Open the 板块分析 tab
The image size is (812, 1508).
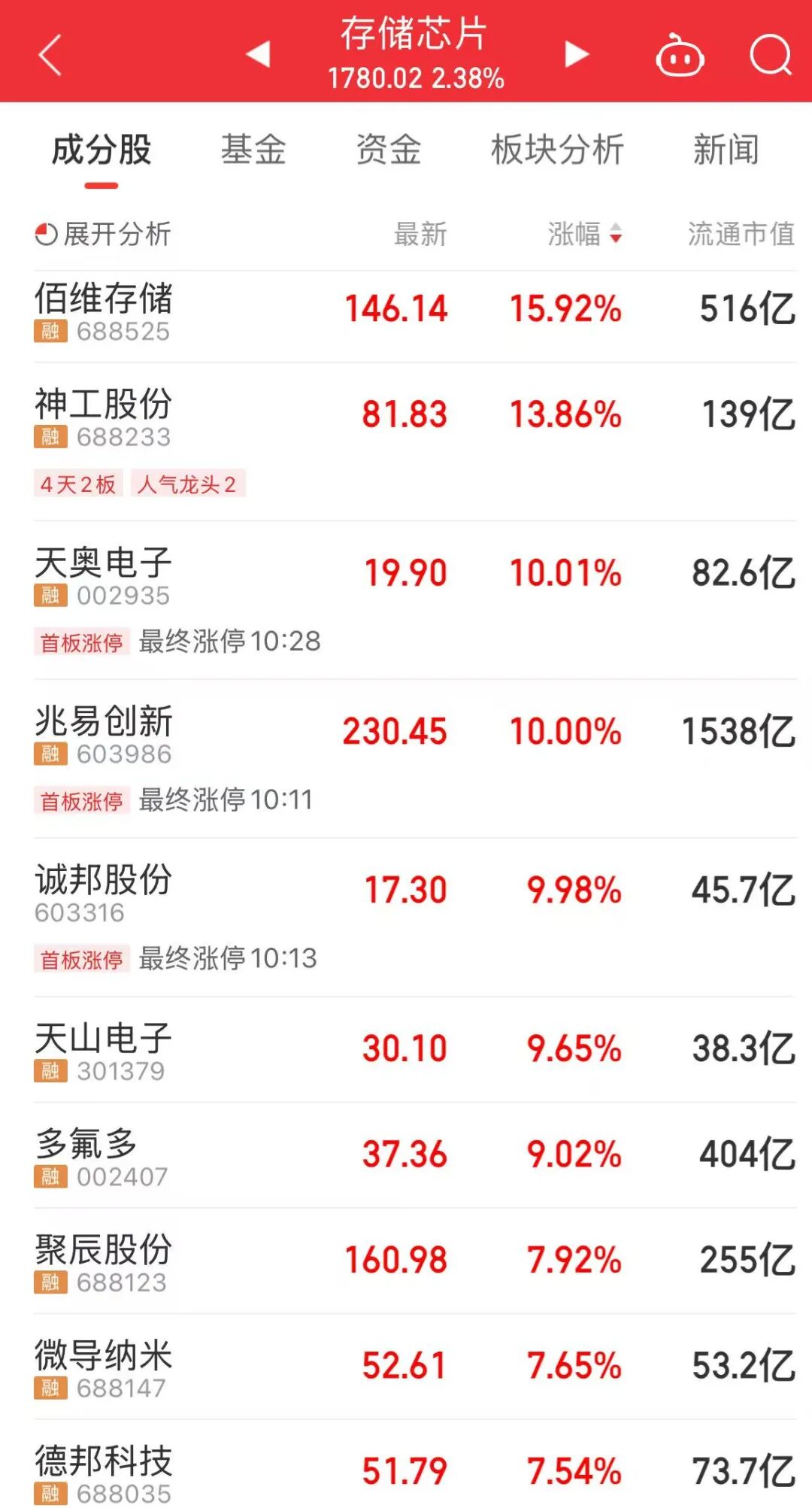coord(557,149)
